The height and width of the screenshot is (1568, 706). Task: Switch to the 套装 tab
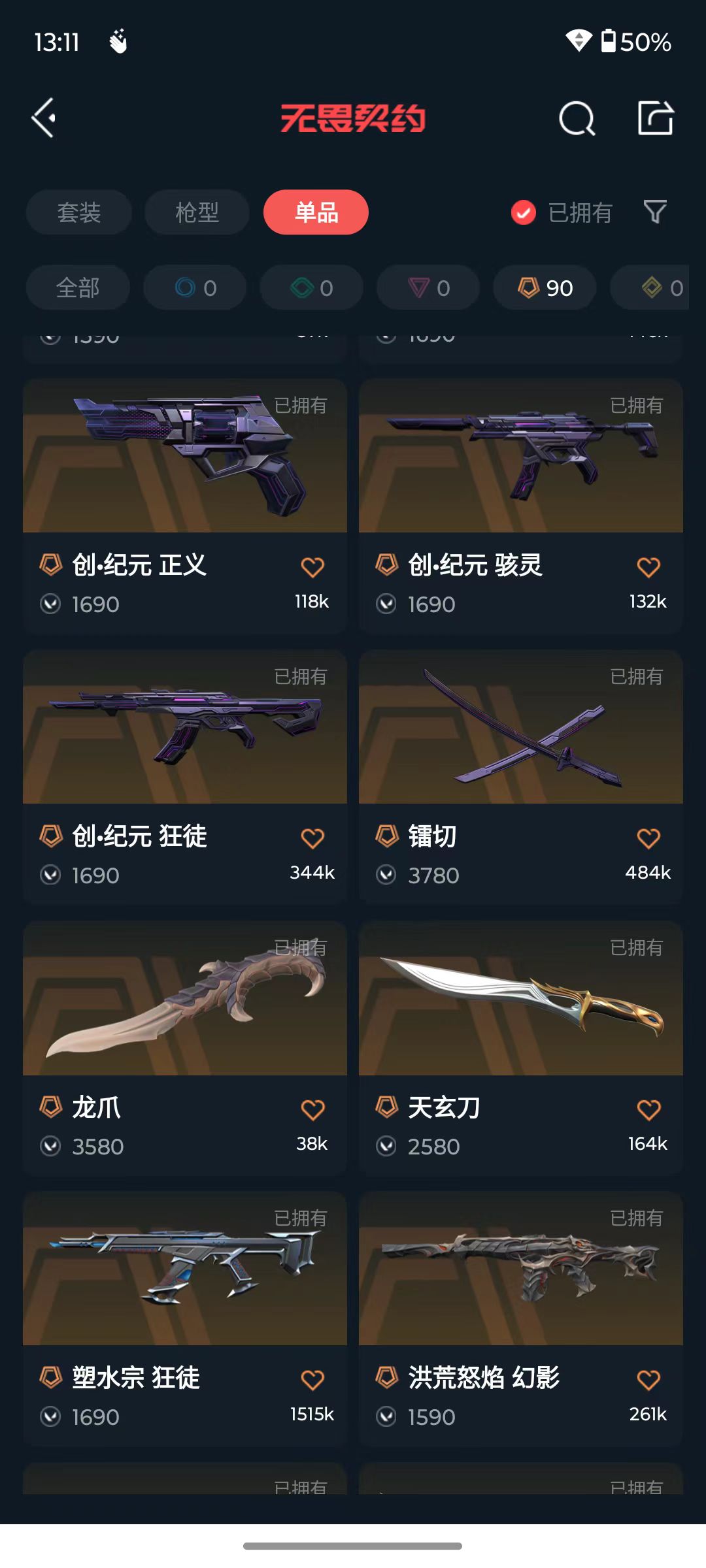pos(78,212)
